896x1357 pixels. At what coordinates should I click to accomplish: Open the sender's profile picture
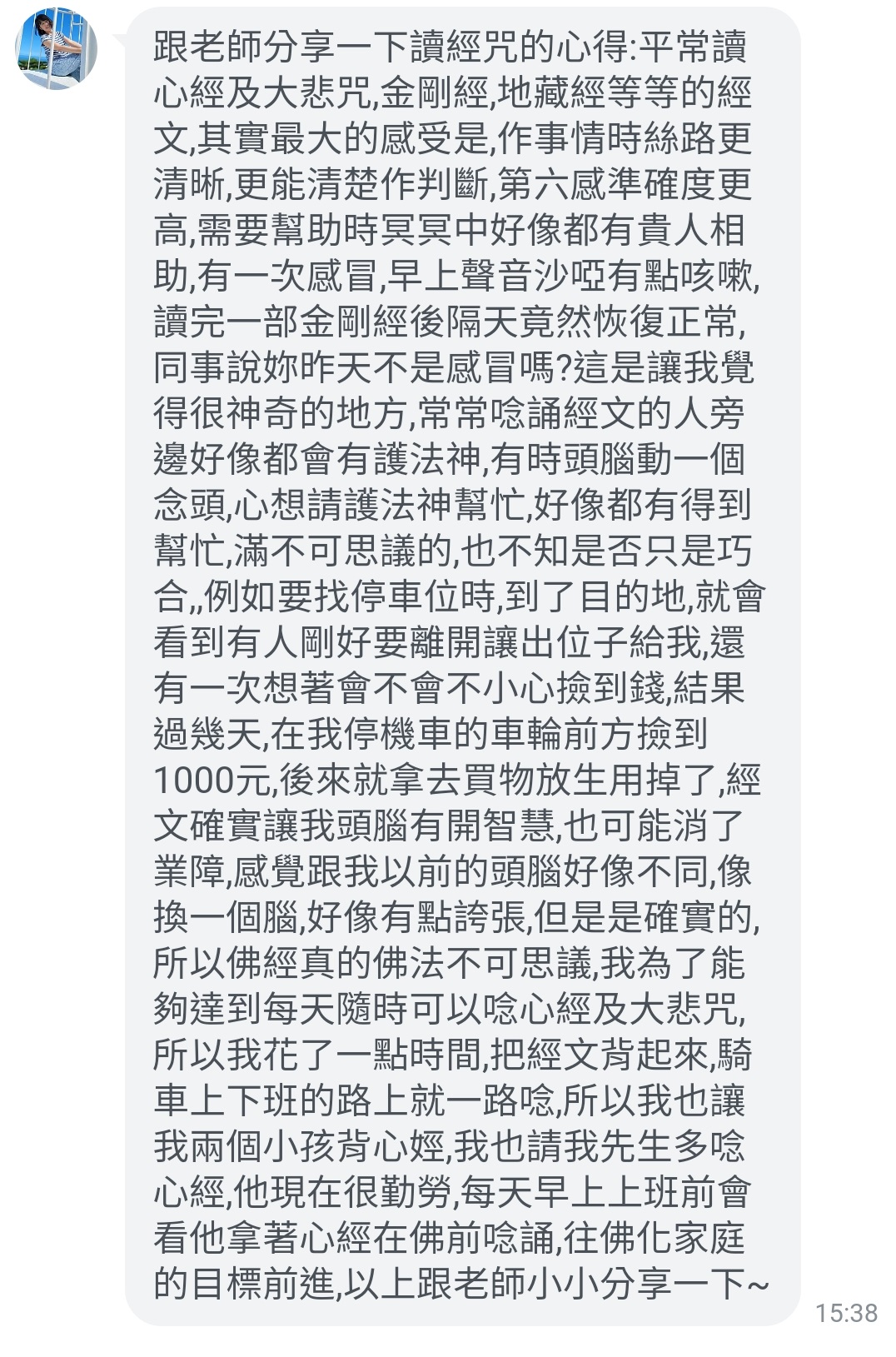pyautogui.click(x=57, y=48)
